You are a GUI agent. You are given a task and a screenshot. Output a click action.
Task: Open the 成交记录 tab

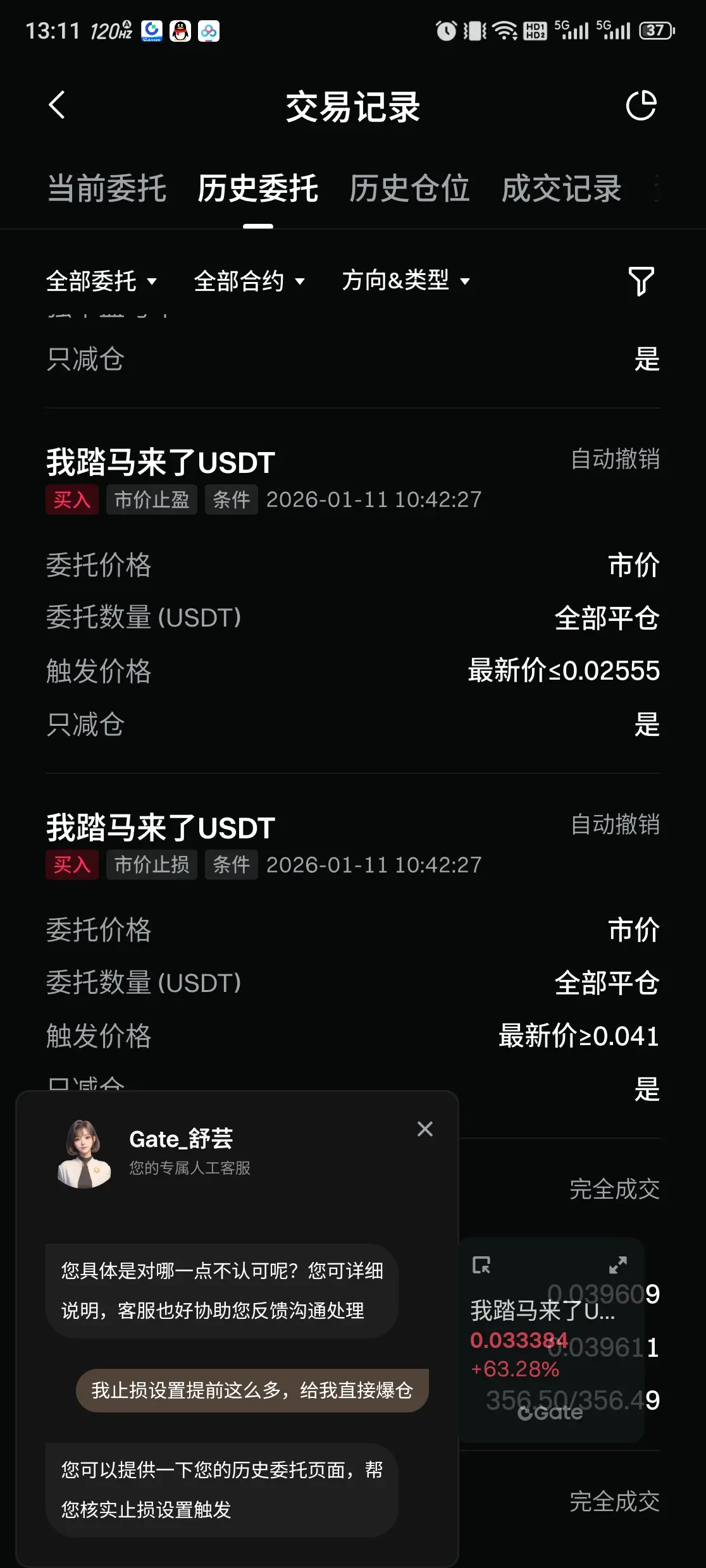pyautogui.click(x=561, y=188)
